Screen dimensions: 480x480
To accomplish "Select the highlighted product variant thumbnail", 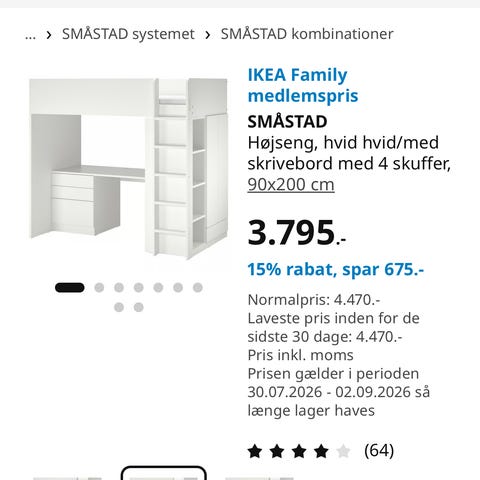I will (x=164, y=473).
